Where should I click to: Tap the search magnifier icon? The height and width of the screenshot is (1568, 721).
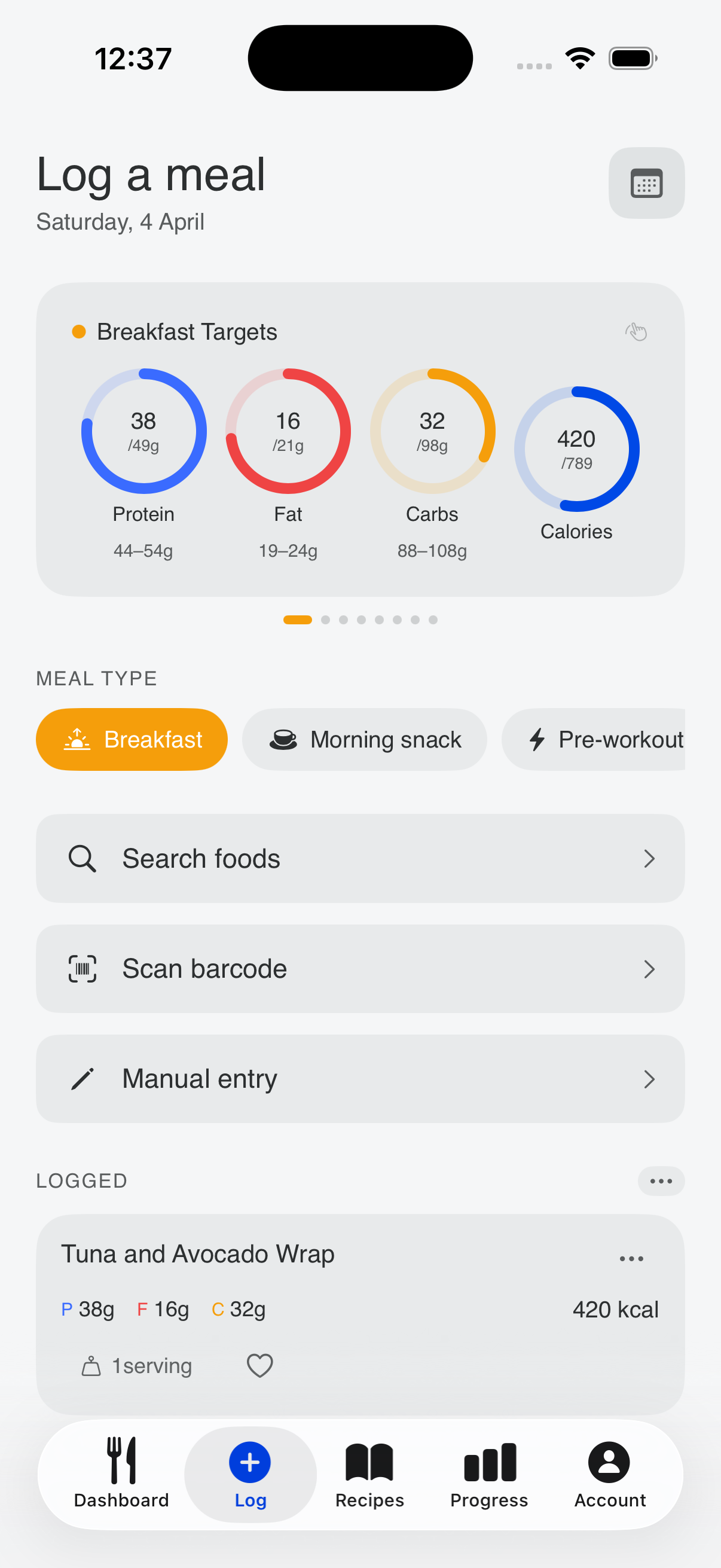82,858
